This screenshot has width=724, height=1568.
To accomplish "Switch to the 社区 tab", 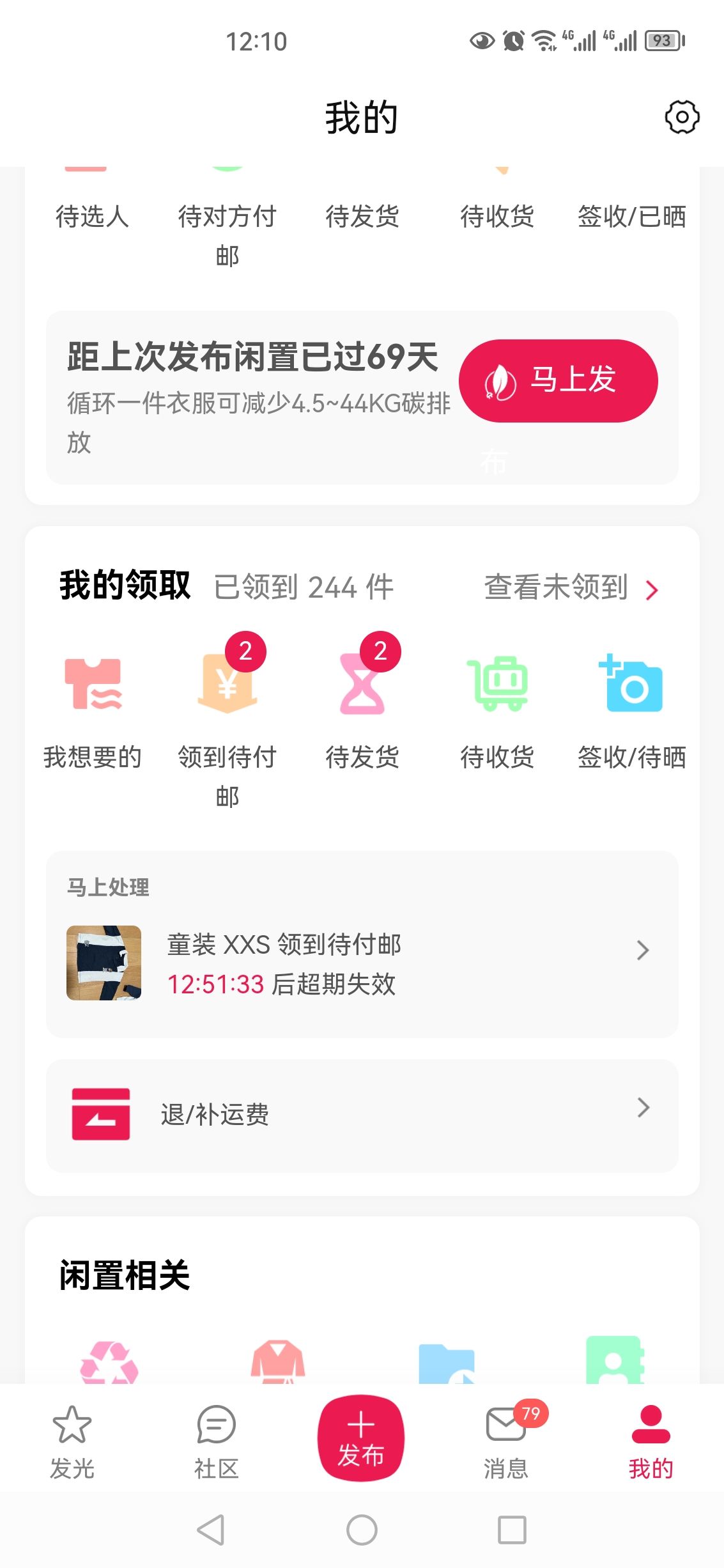I will [x=217, y=1442].
